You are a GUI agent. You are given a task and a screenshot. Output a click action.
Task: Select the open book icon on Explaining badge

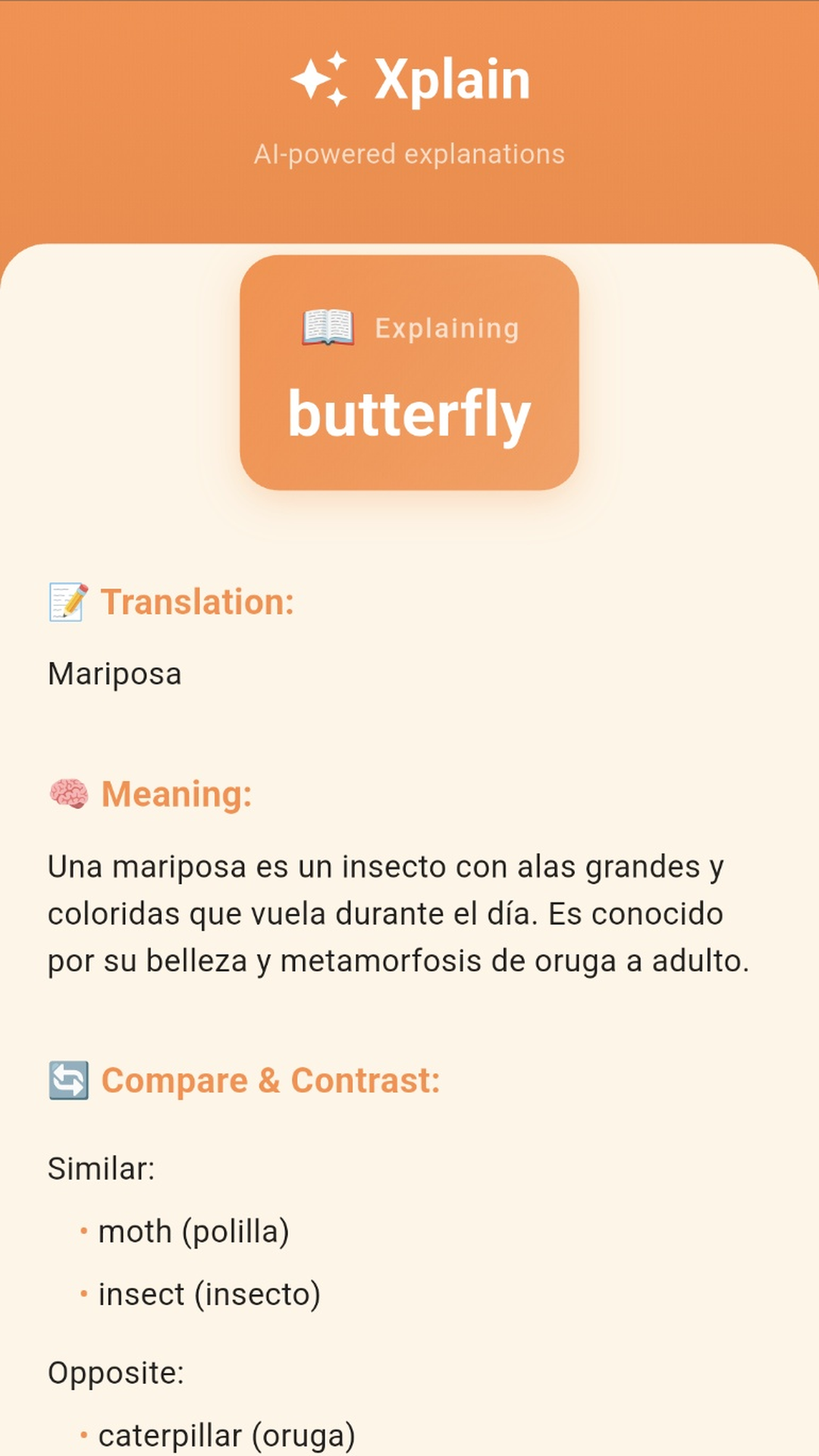coord(328,328)
